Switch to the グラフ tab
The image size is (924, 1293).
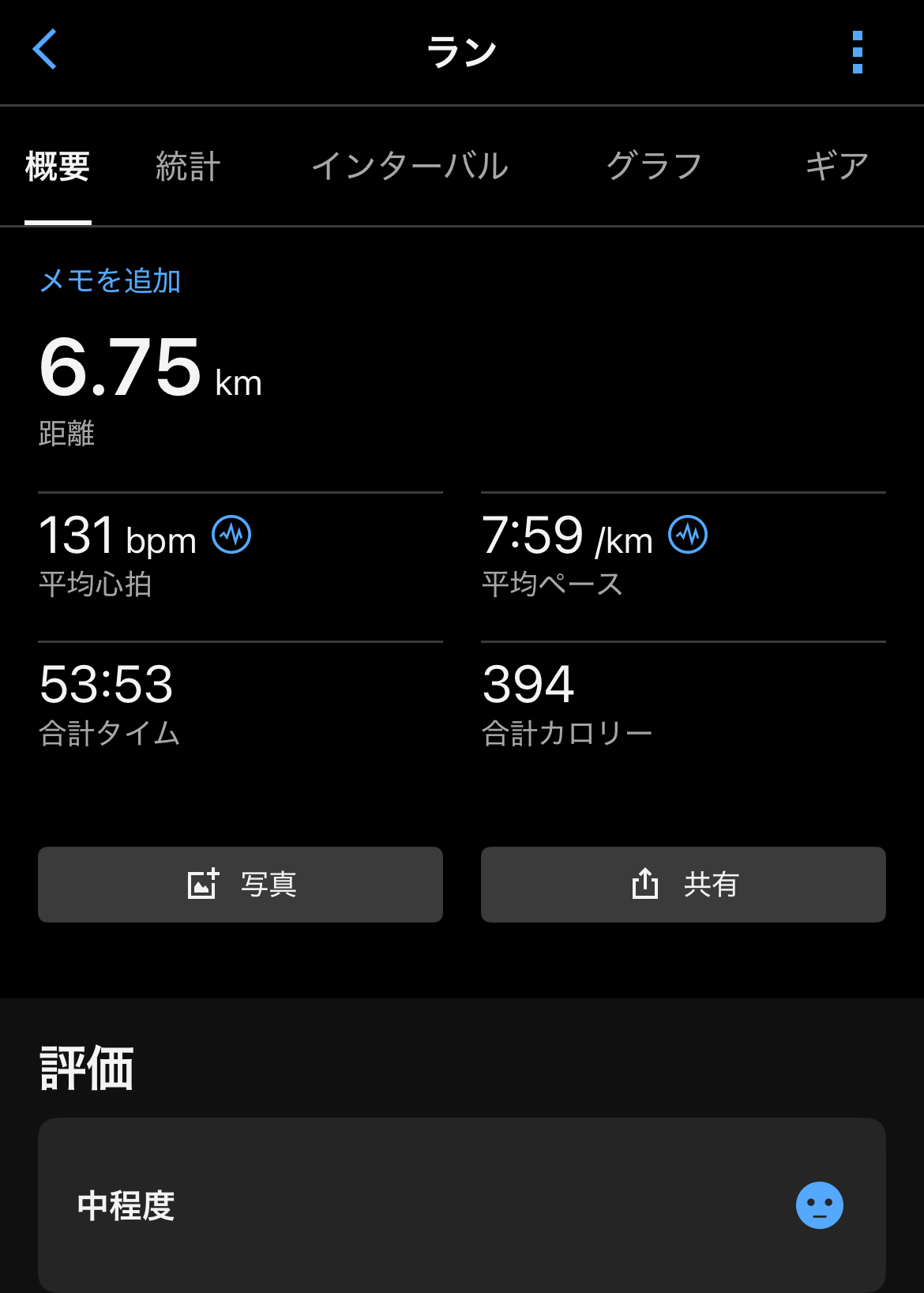tap(654, 167)
